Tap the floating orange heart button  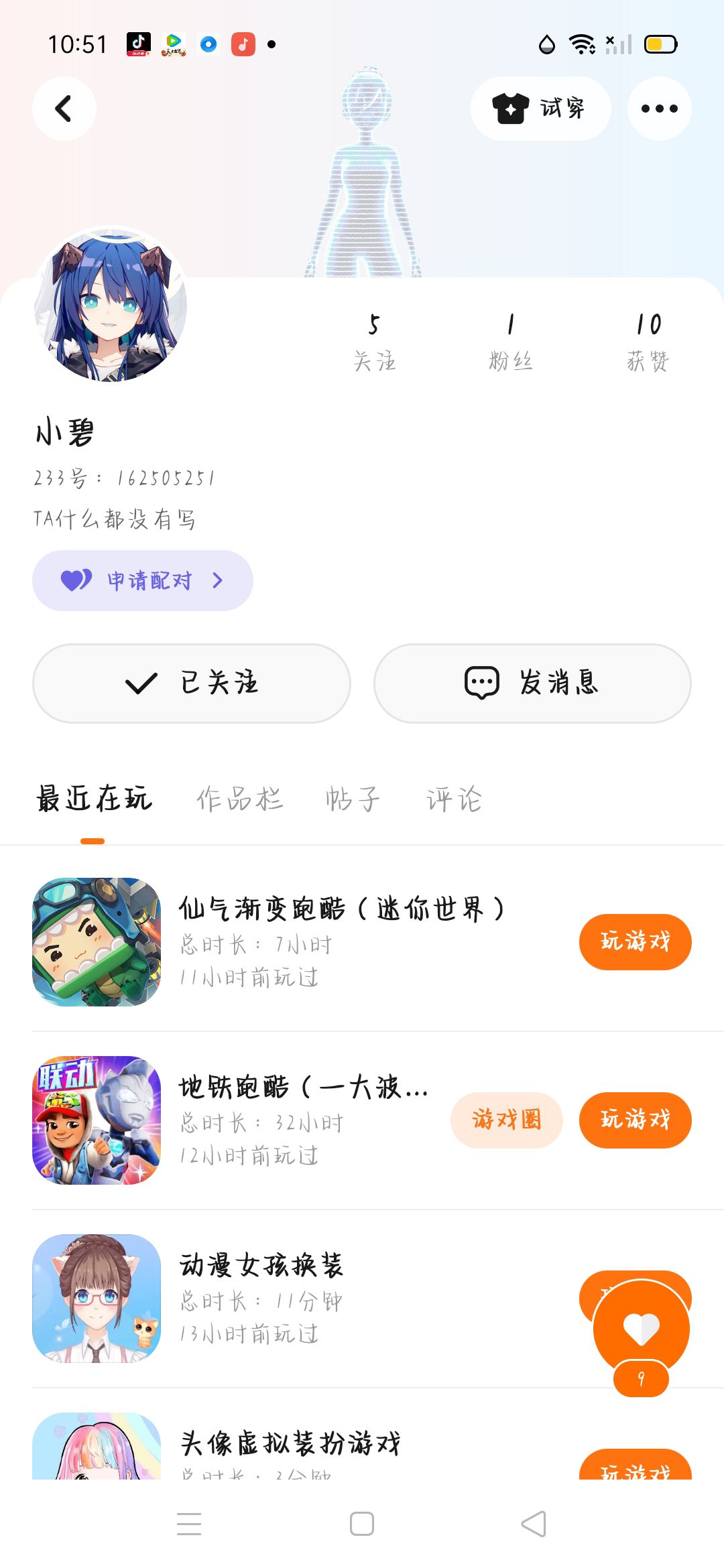click(x=641, y=1328)
